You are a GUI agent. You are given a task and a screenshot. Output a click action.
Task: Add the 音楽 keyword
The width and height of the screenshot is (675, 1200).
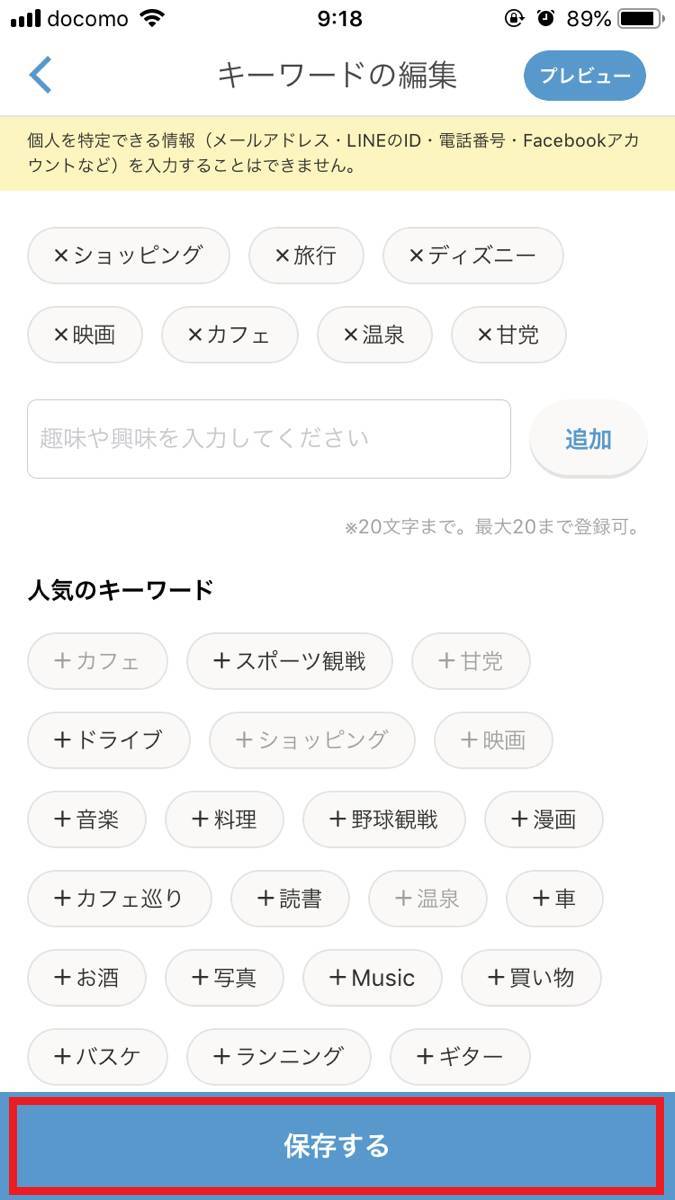click(x=87, y=820)
